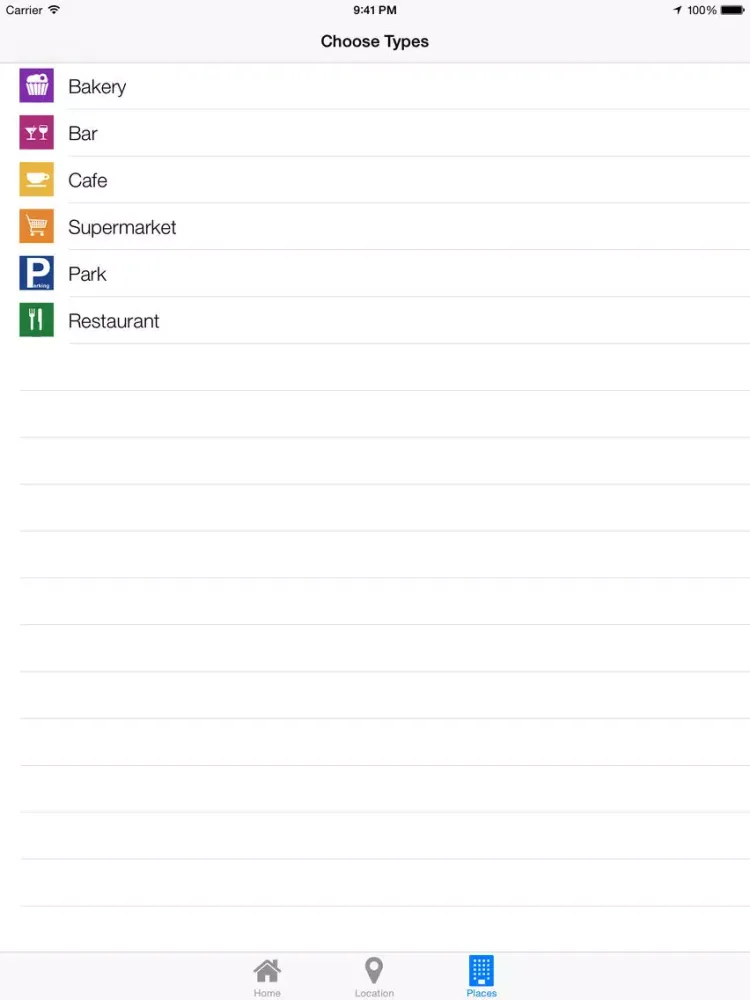Switch to the Home tab
The height and width of the screenshot is (1000, 750).
coord(267,977)
